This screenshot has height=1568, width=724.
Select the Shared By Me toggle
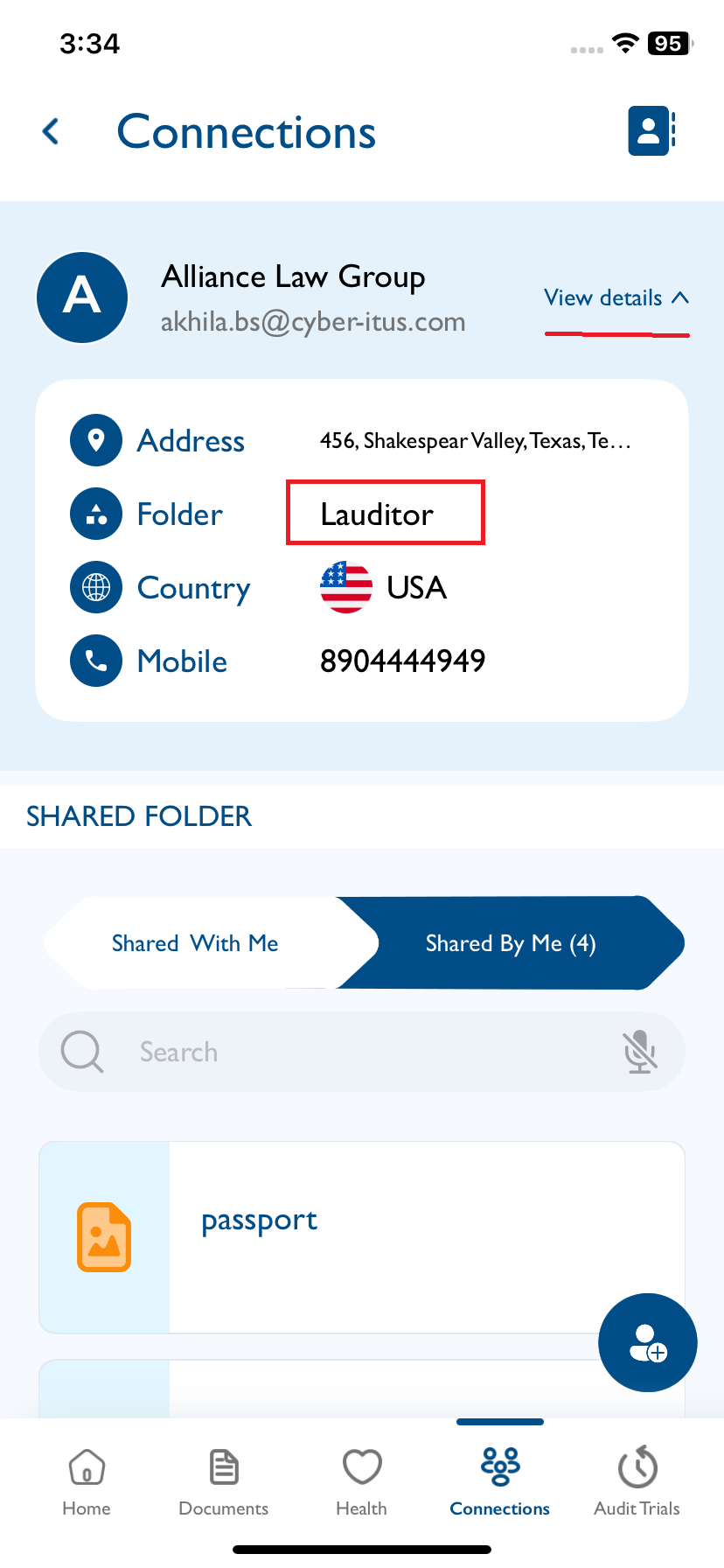point(511,943)
